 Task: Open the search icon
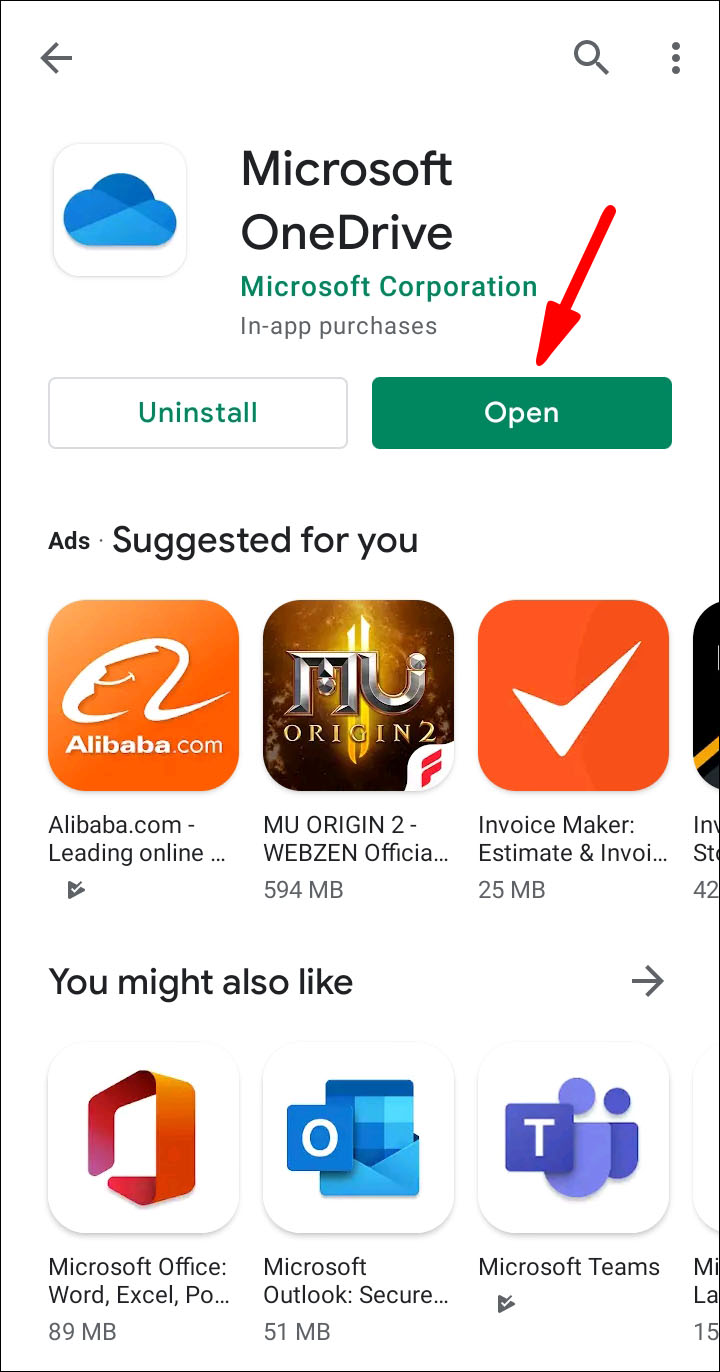tap(591, 59)
